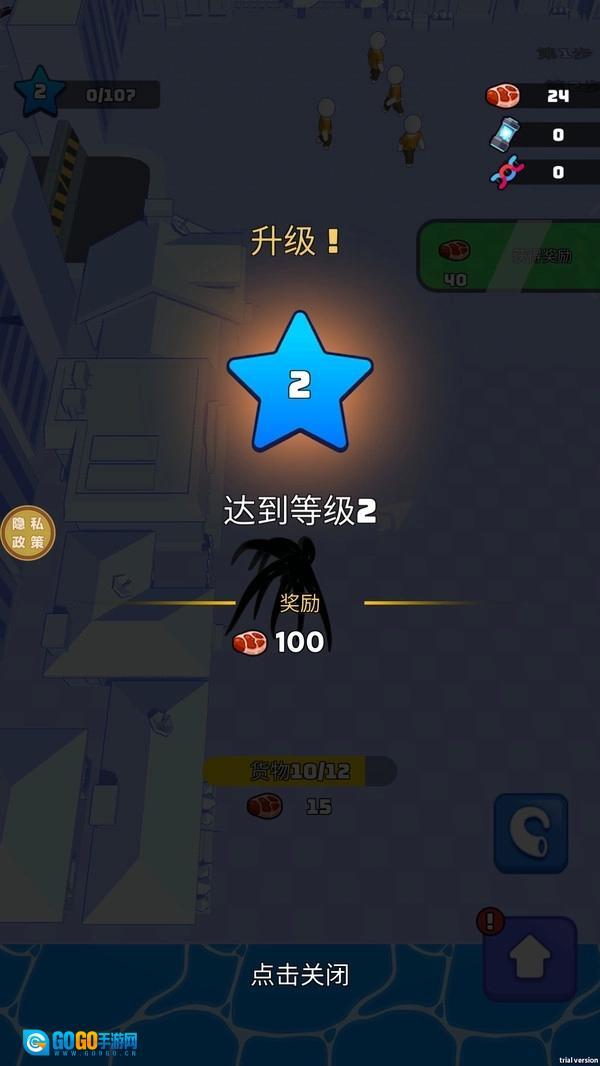Tap the blue monster mouth ability button

pyautogui.click(x=531, y=833)
